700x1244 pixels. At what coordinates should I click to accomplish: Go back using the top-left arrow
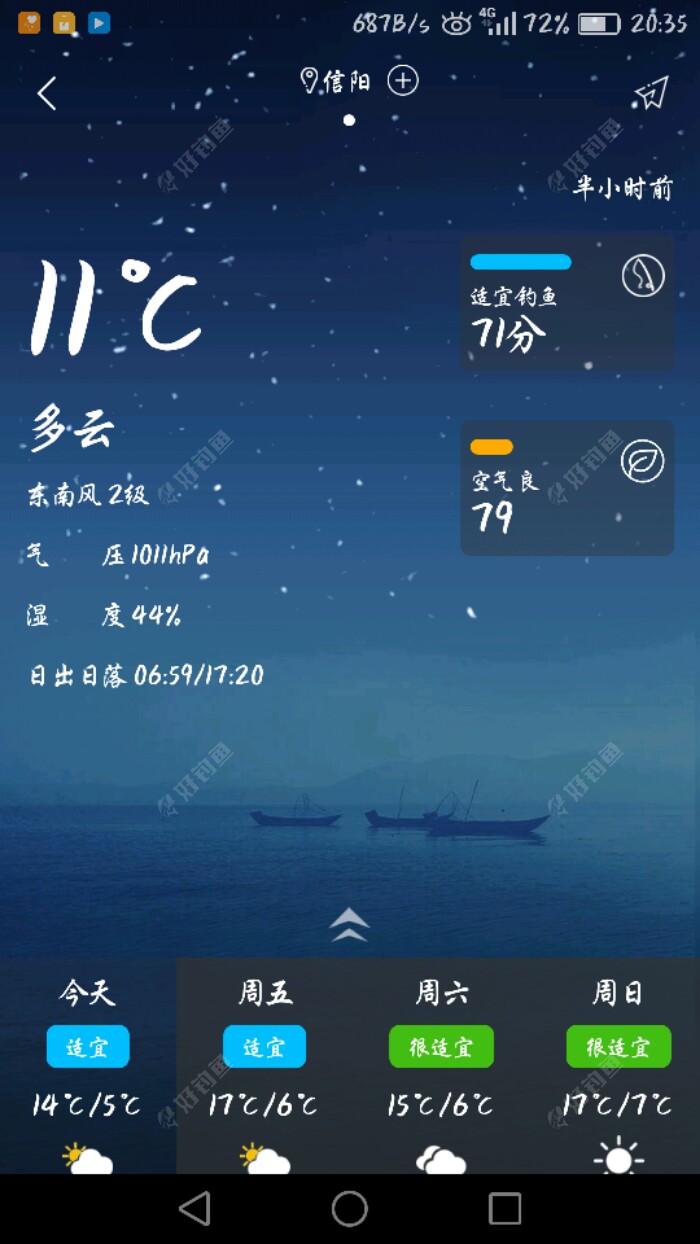click(47, 94)
